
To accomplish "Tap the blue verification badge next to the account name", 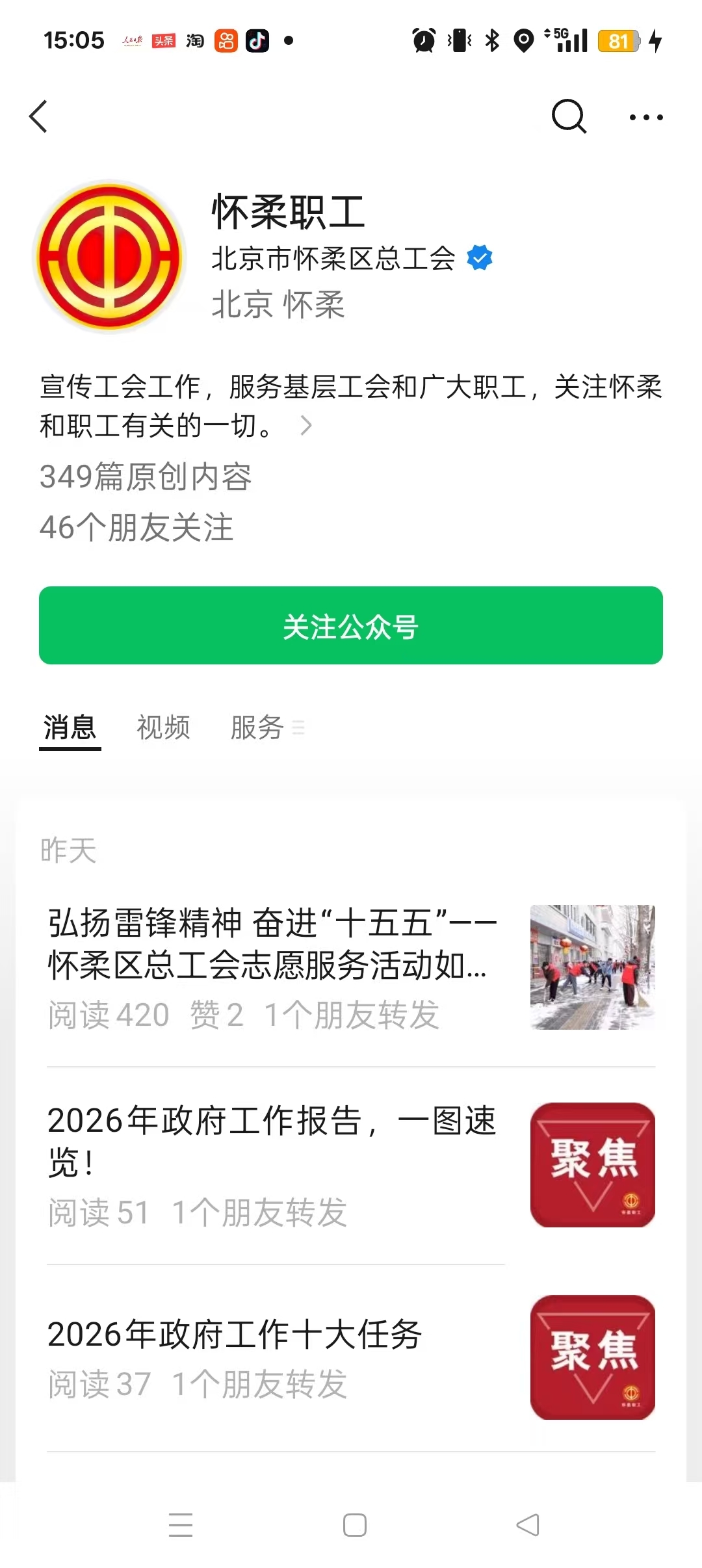I will point(479,257).
